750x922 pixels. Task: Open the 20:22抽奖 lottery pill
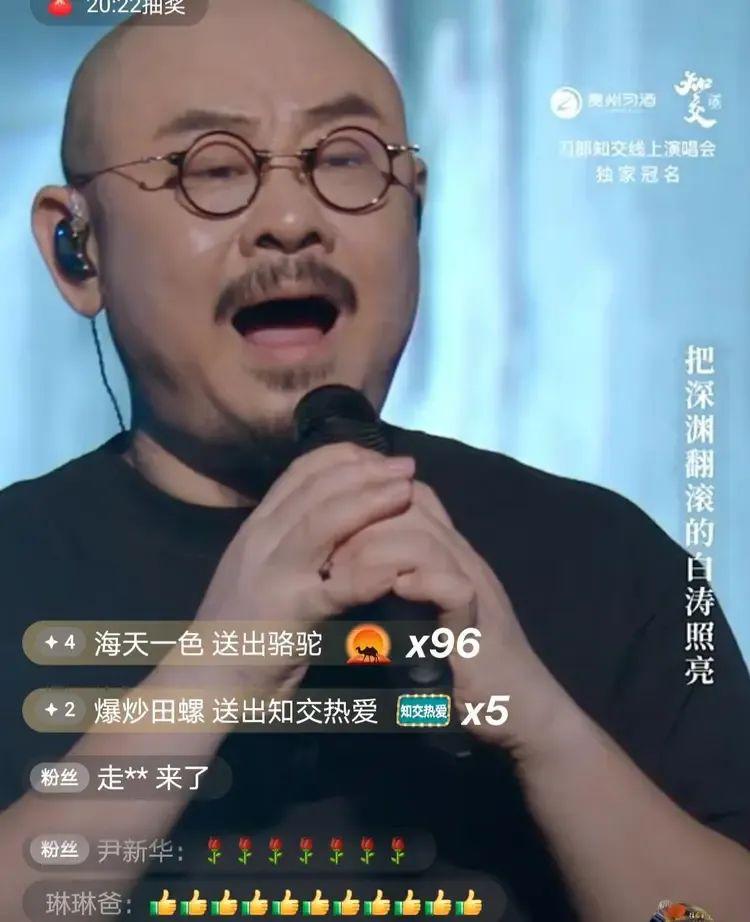click(118, 9)
